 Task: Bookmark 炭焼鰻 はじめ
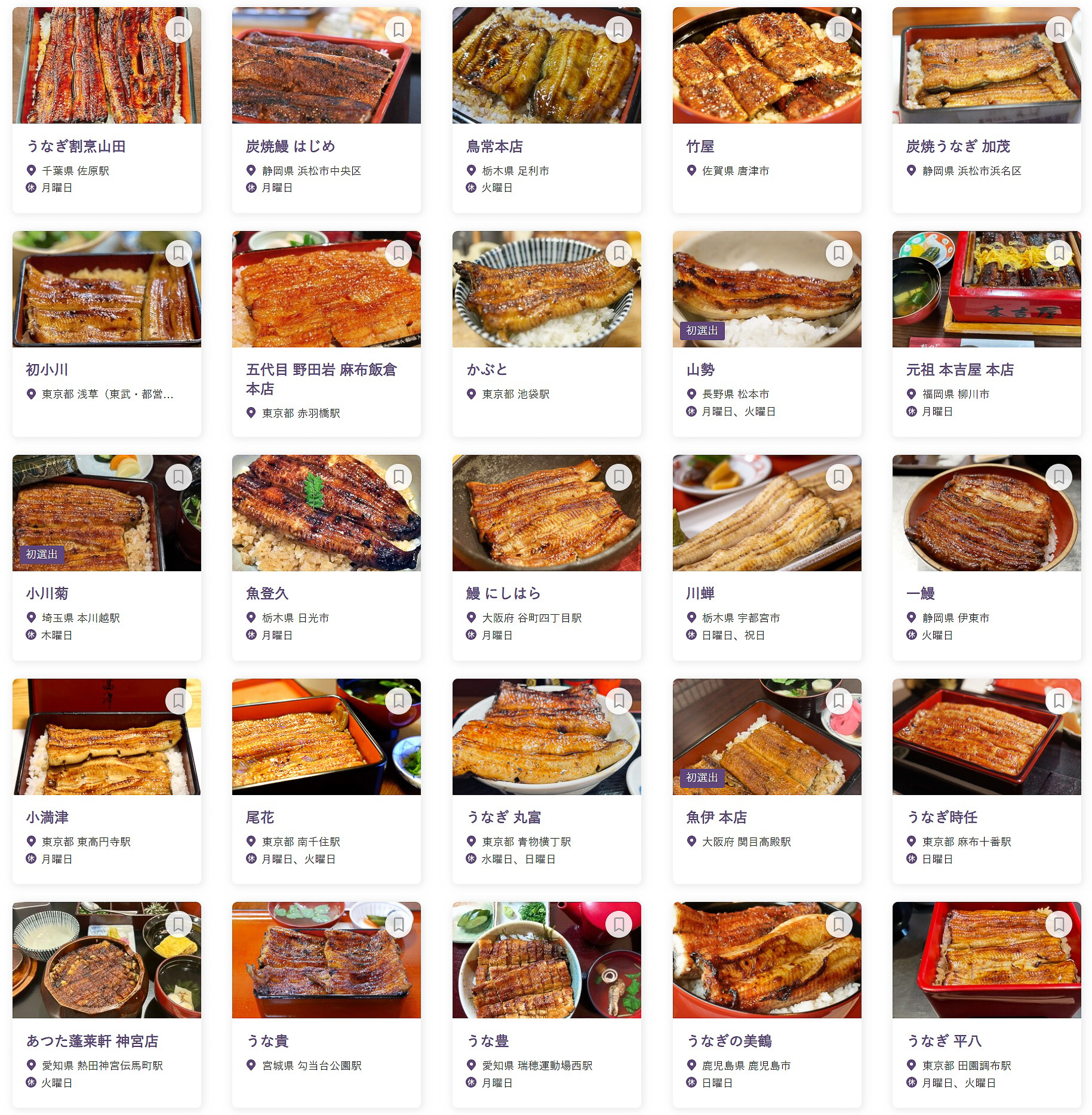point(399,29)
